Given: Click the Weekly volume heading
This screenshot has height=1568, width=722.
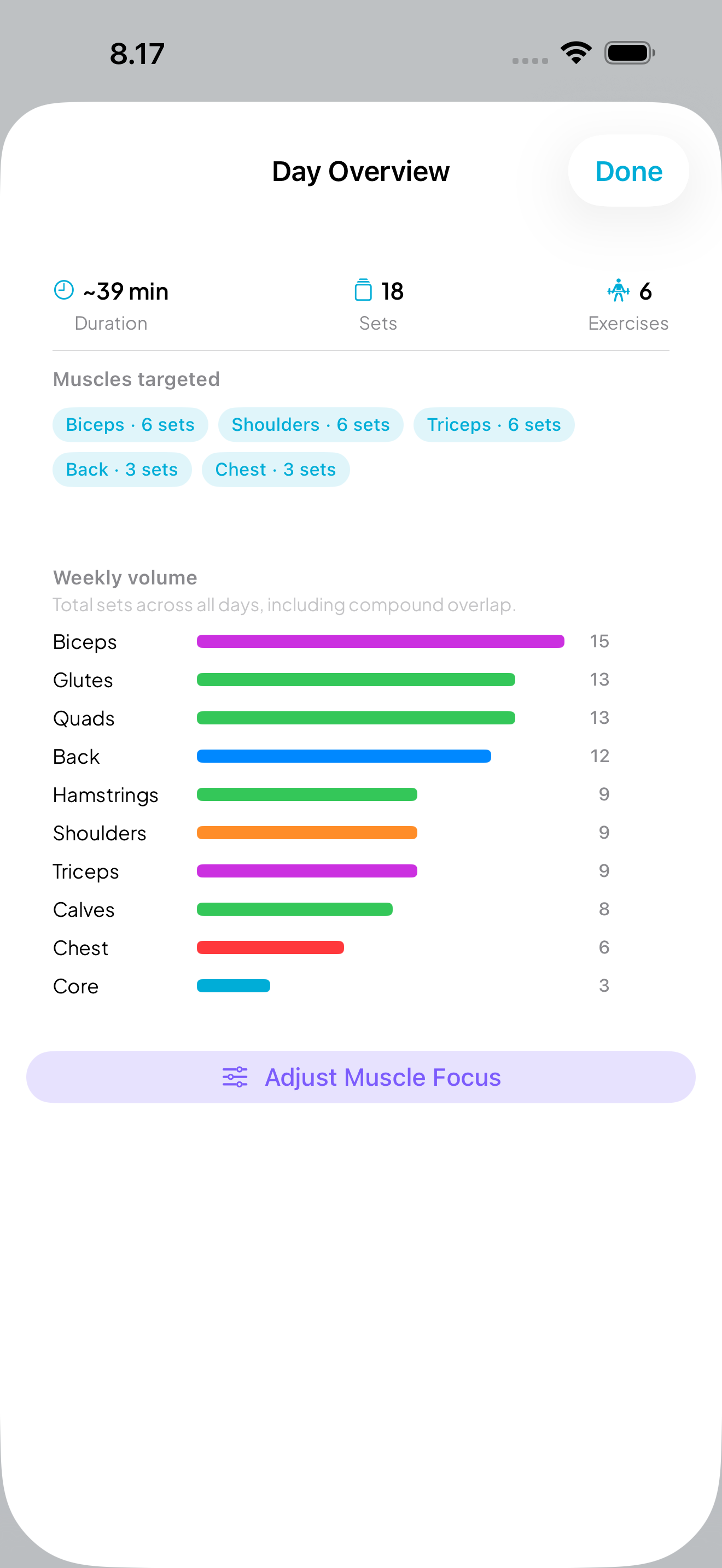Looking at the screenshot, I should [x=124, y=577].
